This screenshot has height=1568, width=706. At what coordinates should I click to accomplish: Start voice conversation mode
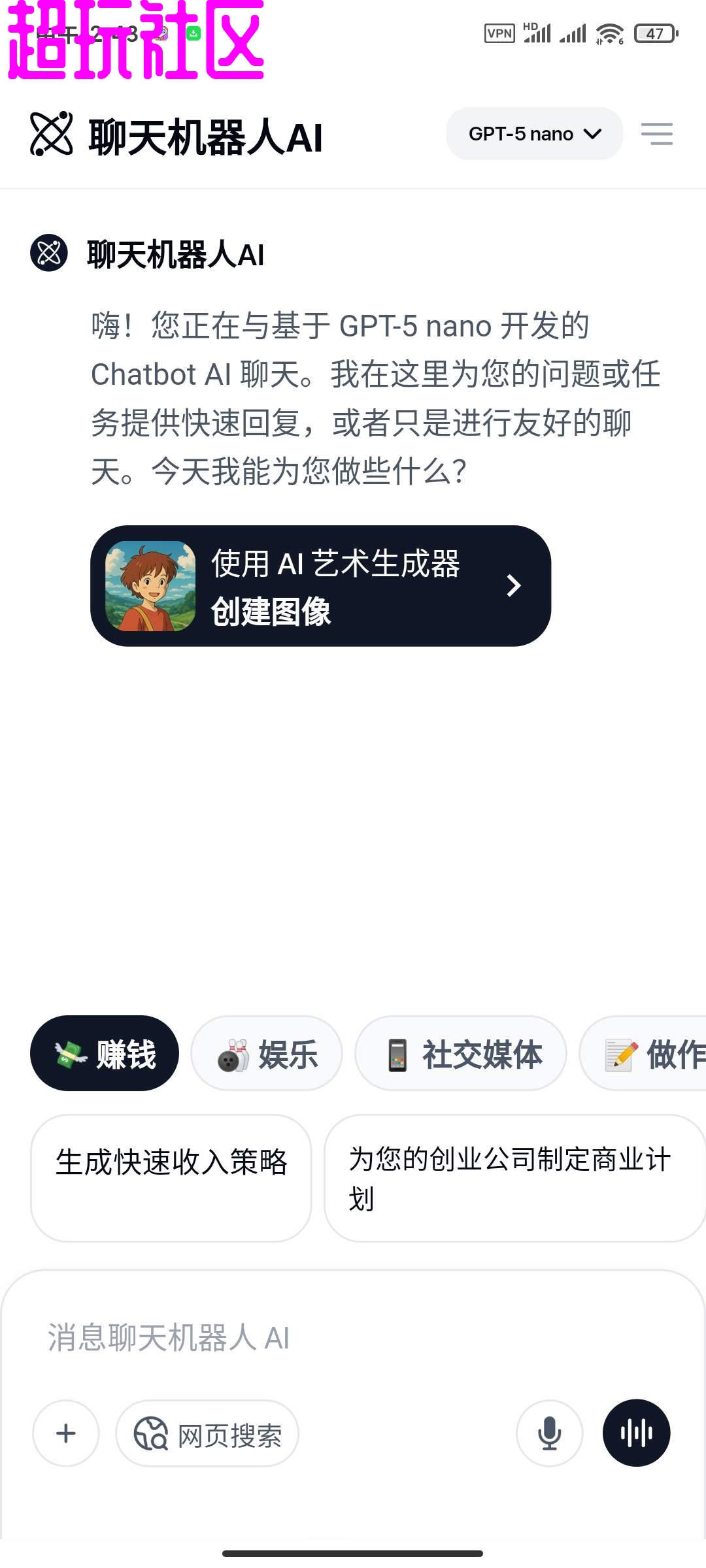pyautogui.click(x=636, y=1433)
